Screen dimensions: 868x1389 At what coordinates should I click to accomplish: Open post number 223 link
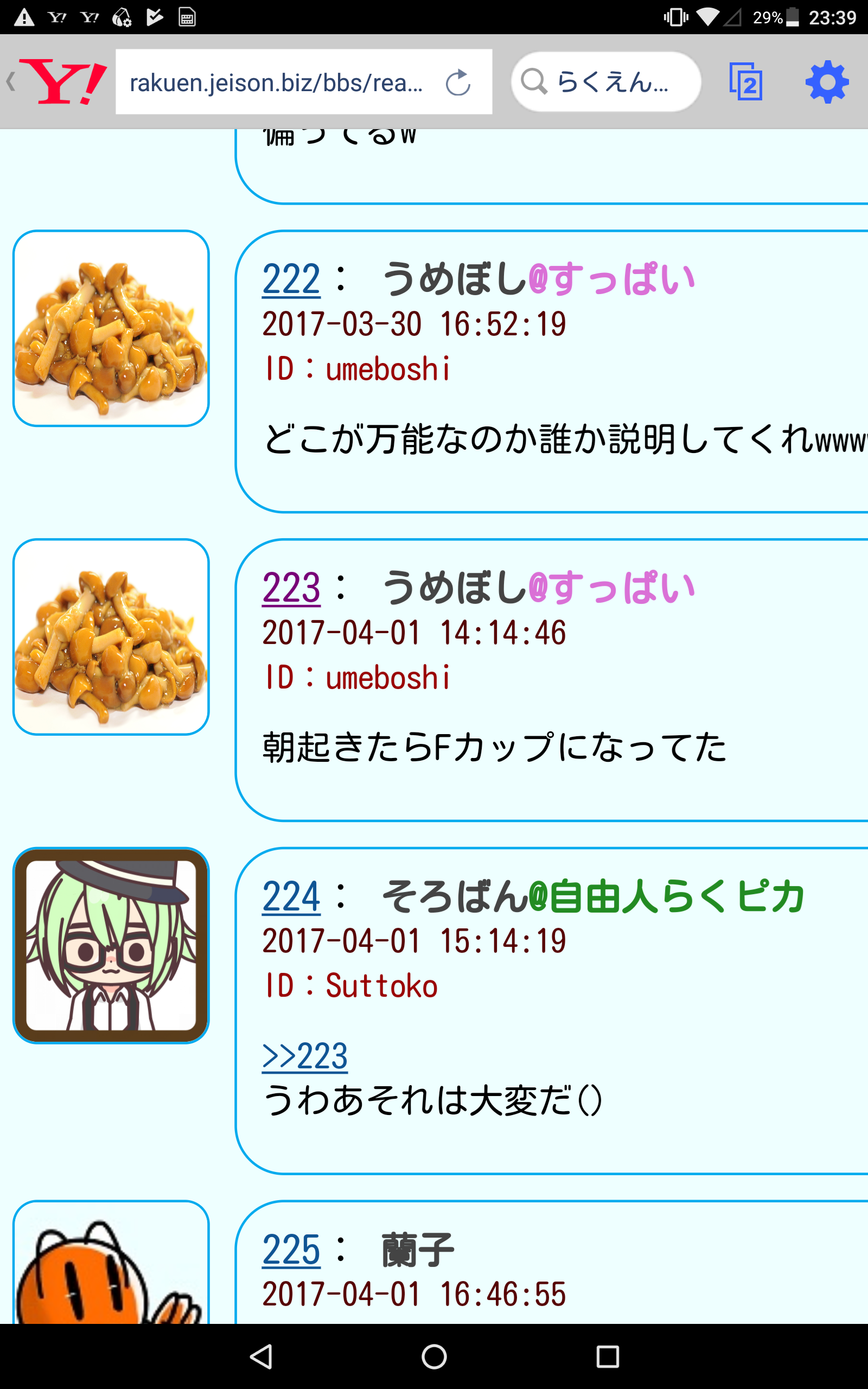pos(291,588)
